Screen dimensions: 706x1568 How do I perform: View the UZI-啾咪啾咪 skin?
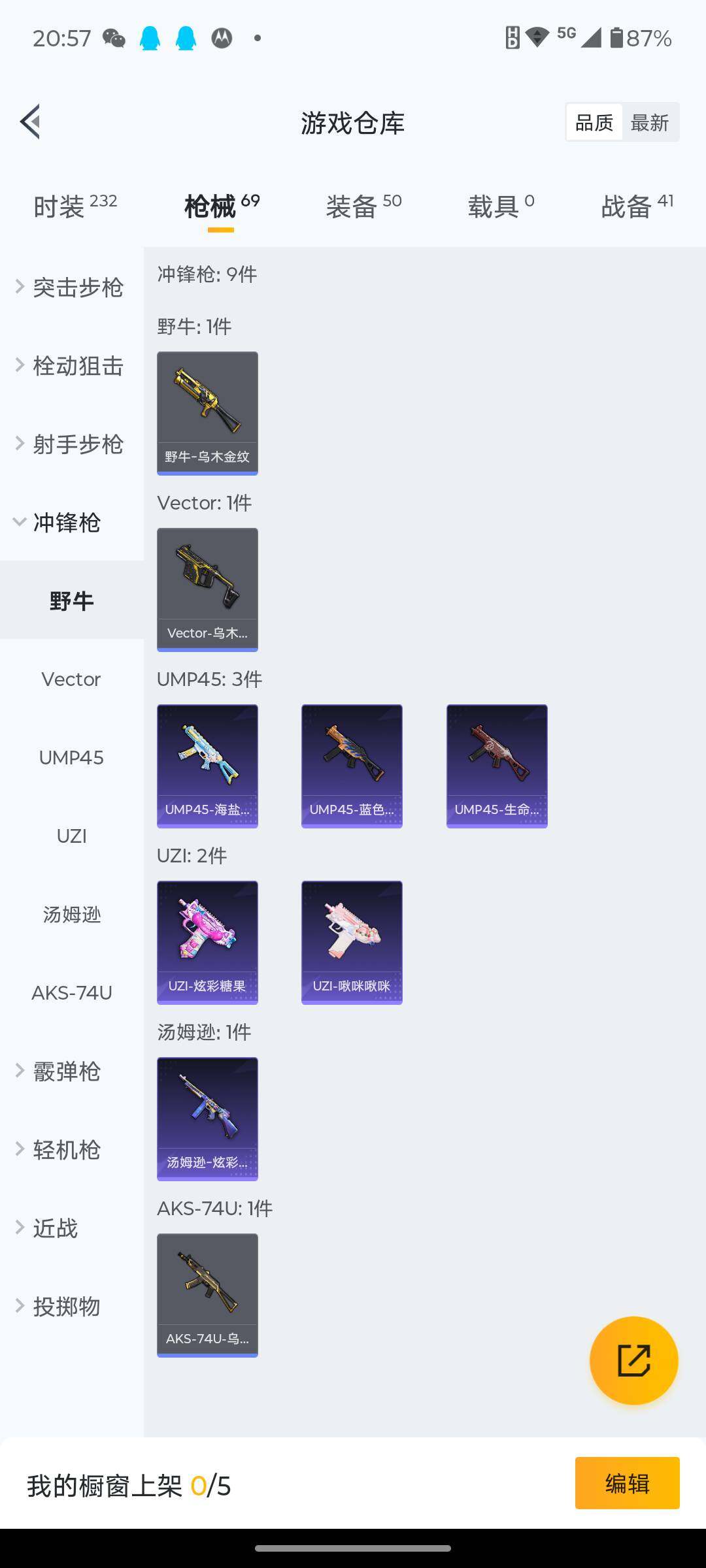click(x=352, y=942)
